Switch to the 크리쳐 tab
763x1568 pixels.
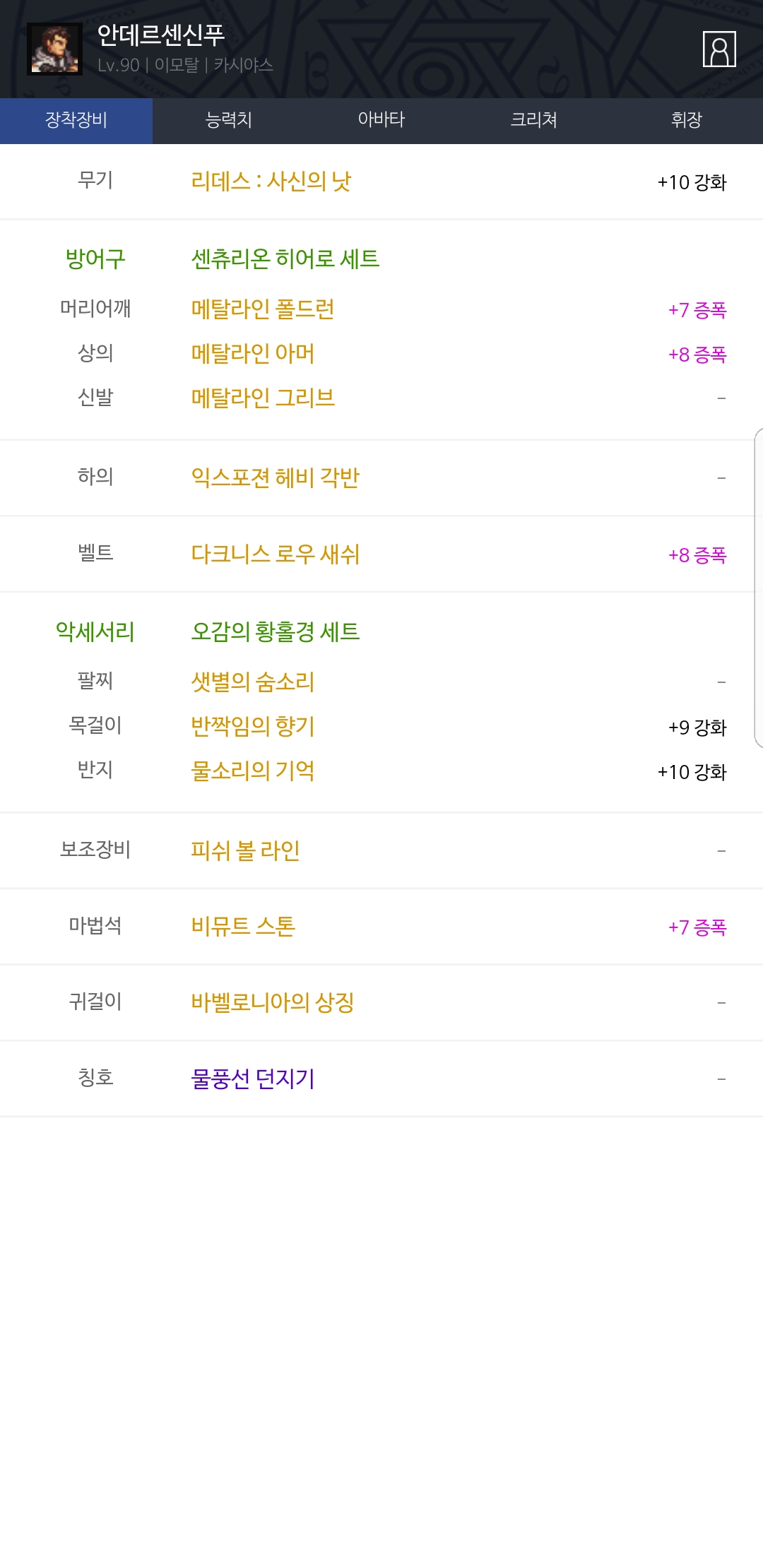[534, 120]
